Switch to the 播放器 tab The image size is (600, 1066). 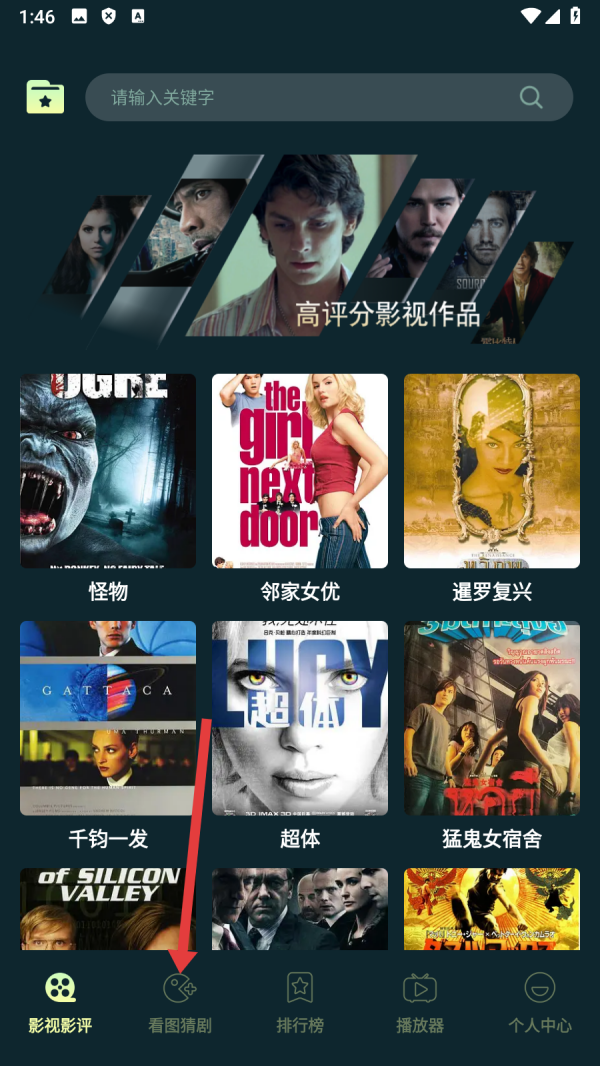(x=419, y=1003)
